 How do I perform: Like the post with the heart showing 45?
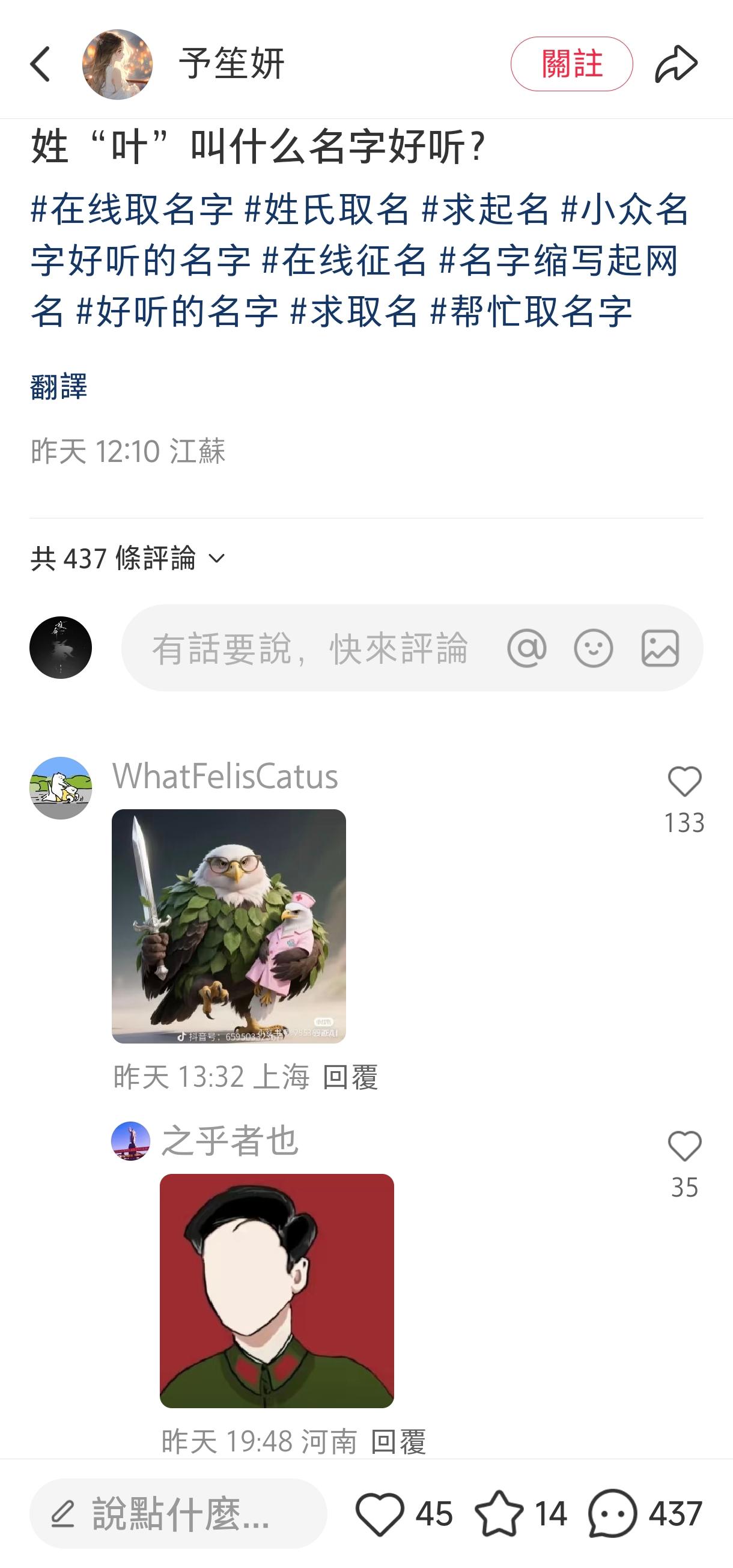tap(379, 1513)
